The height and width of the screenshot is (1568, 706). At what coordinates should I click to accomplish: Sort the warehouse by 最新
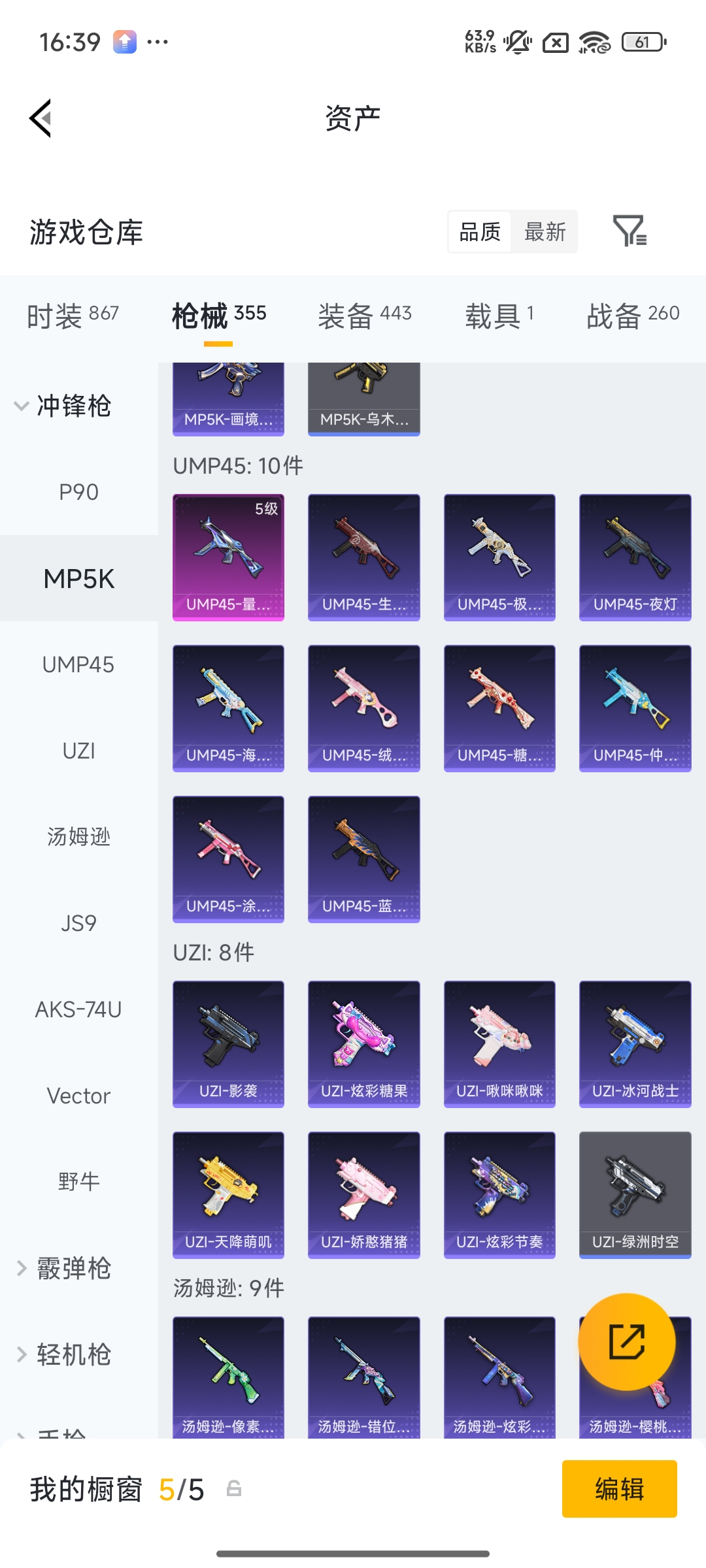pos(545,232)
